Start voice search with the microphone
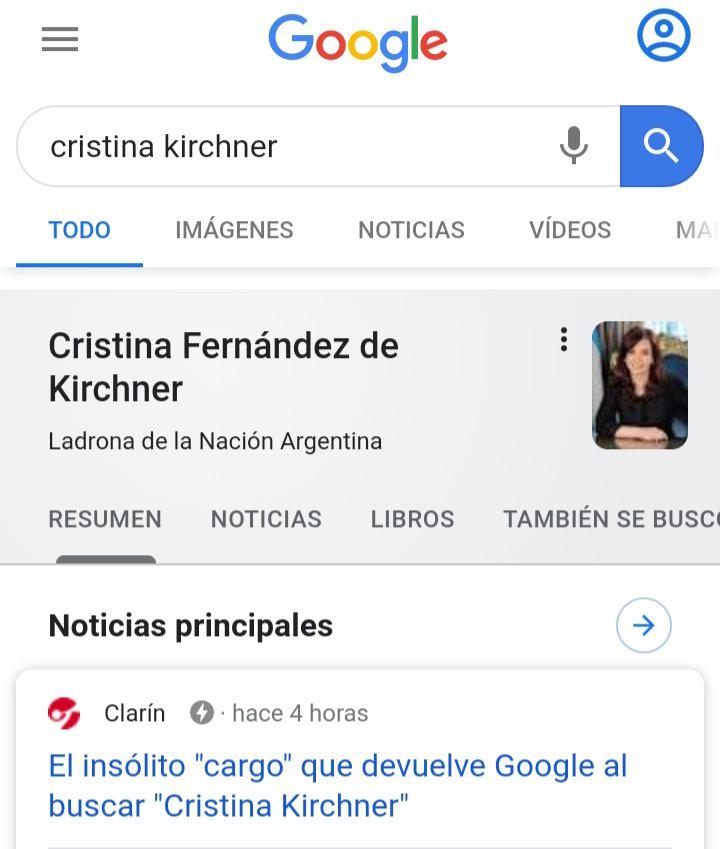The width and height of the screenshot is (720, 849). [x=573, y=146]
